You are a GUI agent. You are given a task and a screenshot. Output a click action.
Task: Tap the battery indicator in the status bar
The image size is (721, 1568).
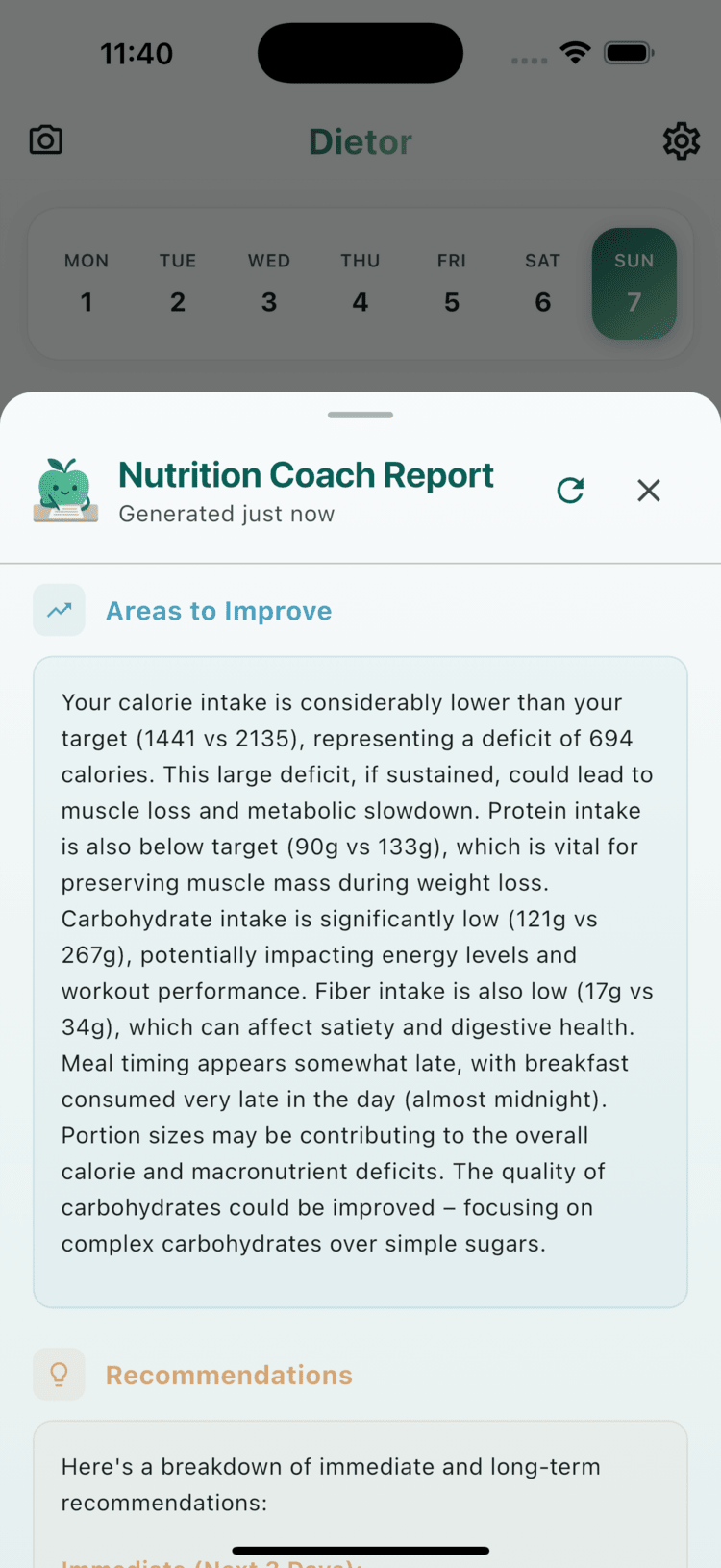pyautogui.click(x=628, y=53)
